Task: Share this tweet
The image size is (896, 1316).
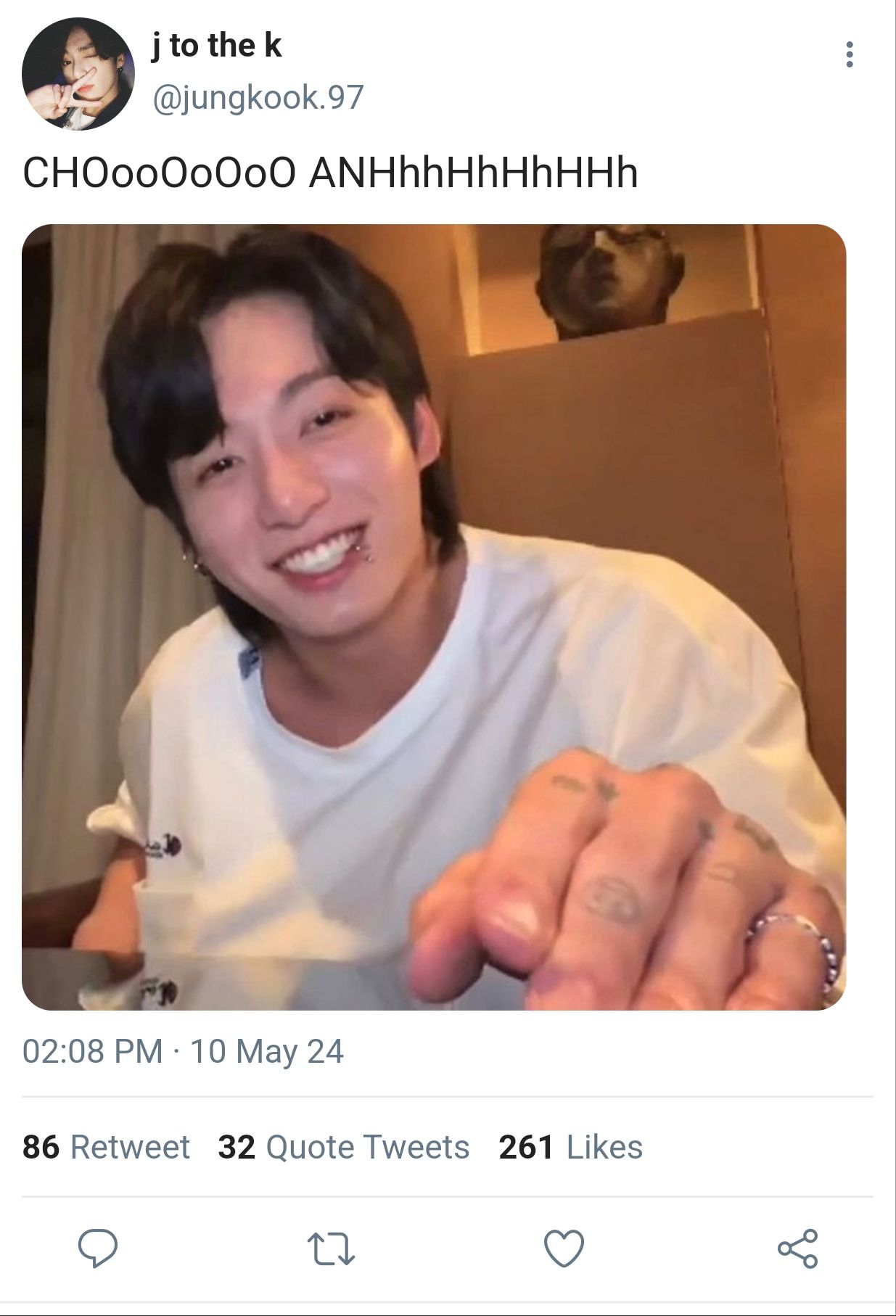Action: point(797,1249)
